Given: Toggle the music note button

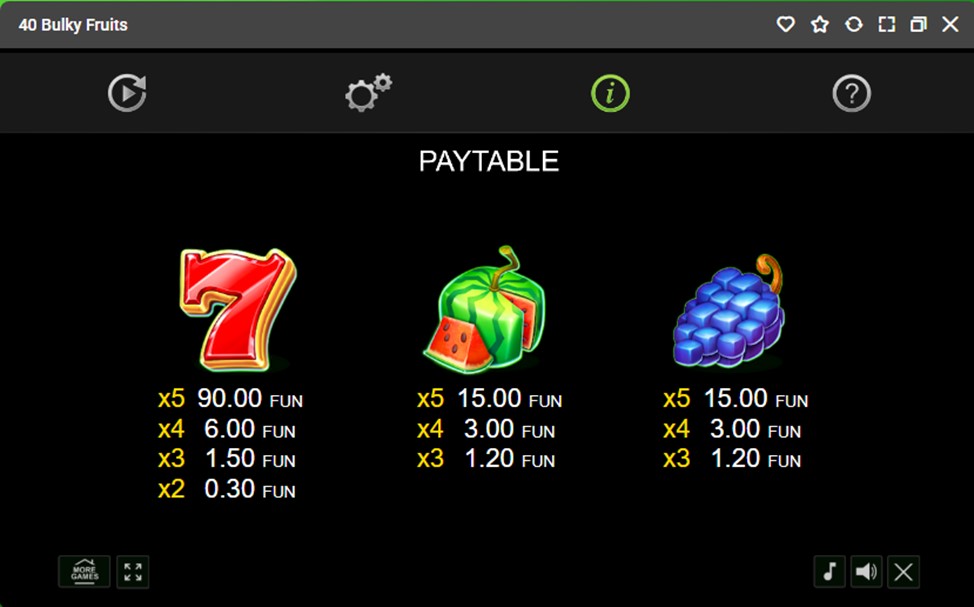Looking at the screenshot, I should click(829, 572).
